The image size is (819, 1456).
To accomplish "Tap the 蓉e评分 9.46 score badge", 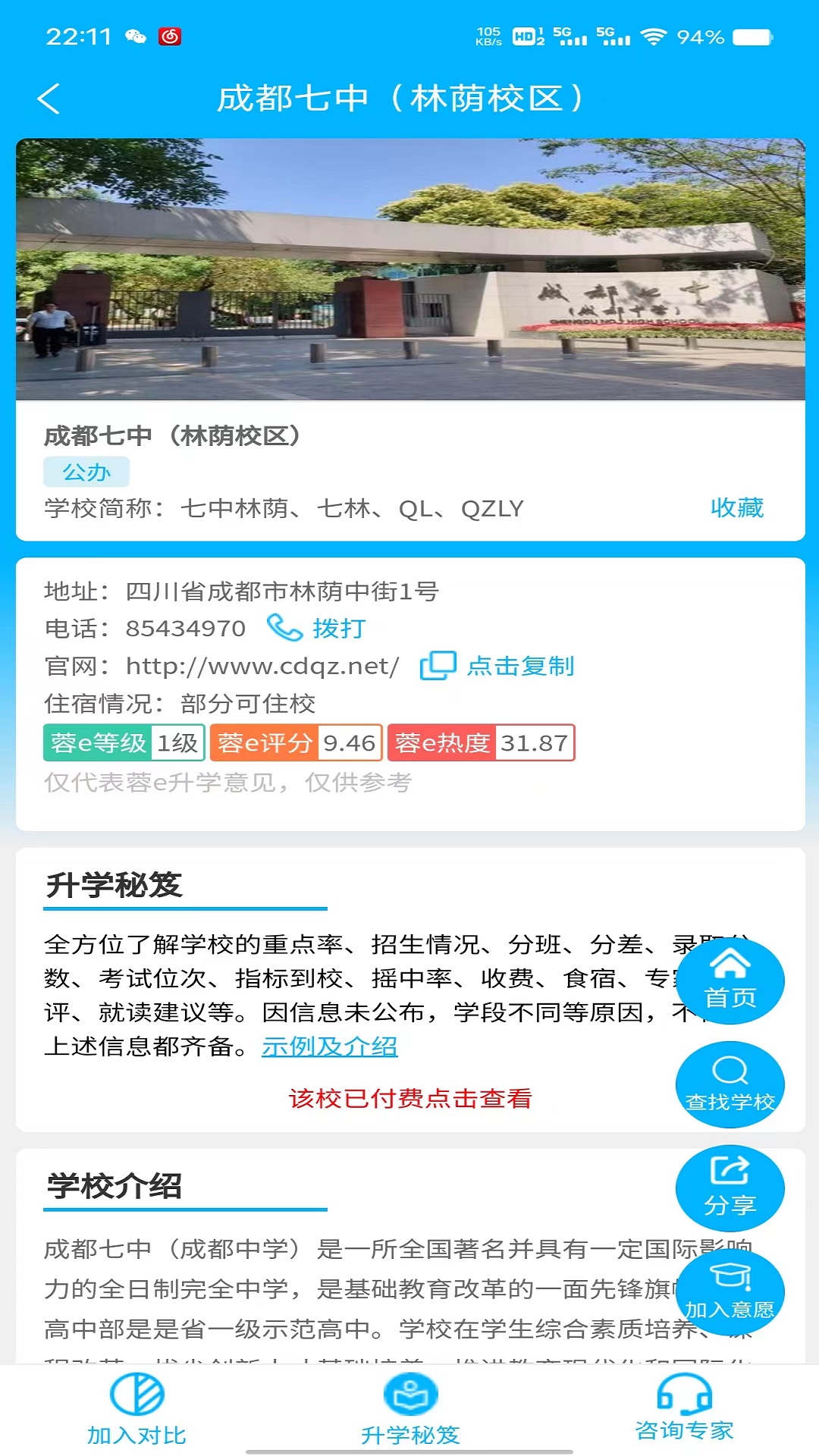I will click(x=294, y=743).
